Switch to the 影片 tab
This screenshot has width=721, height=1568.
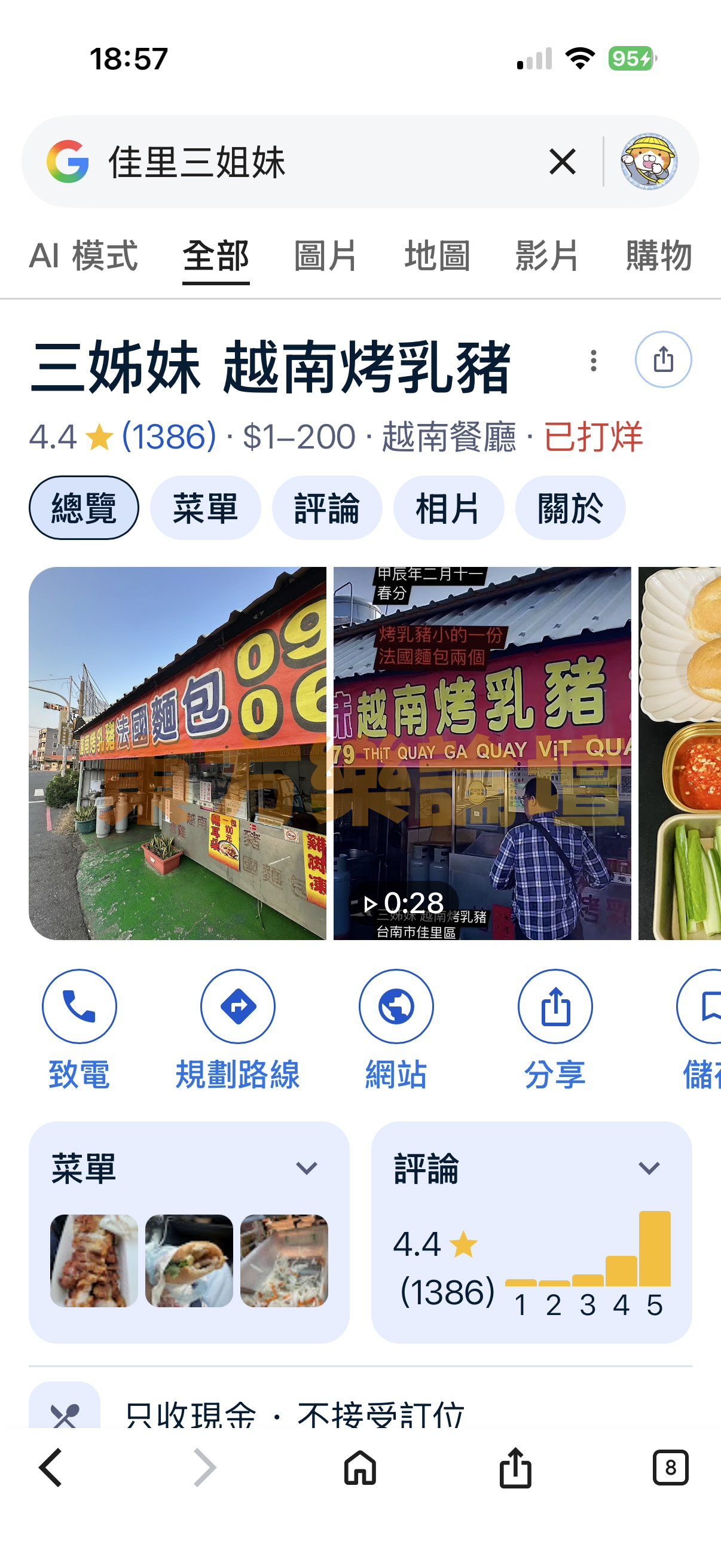click(x=547, y=256)
